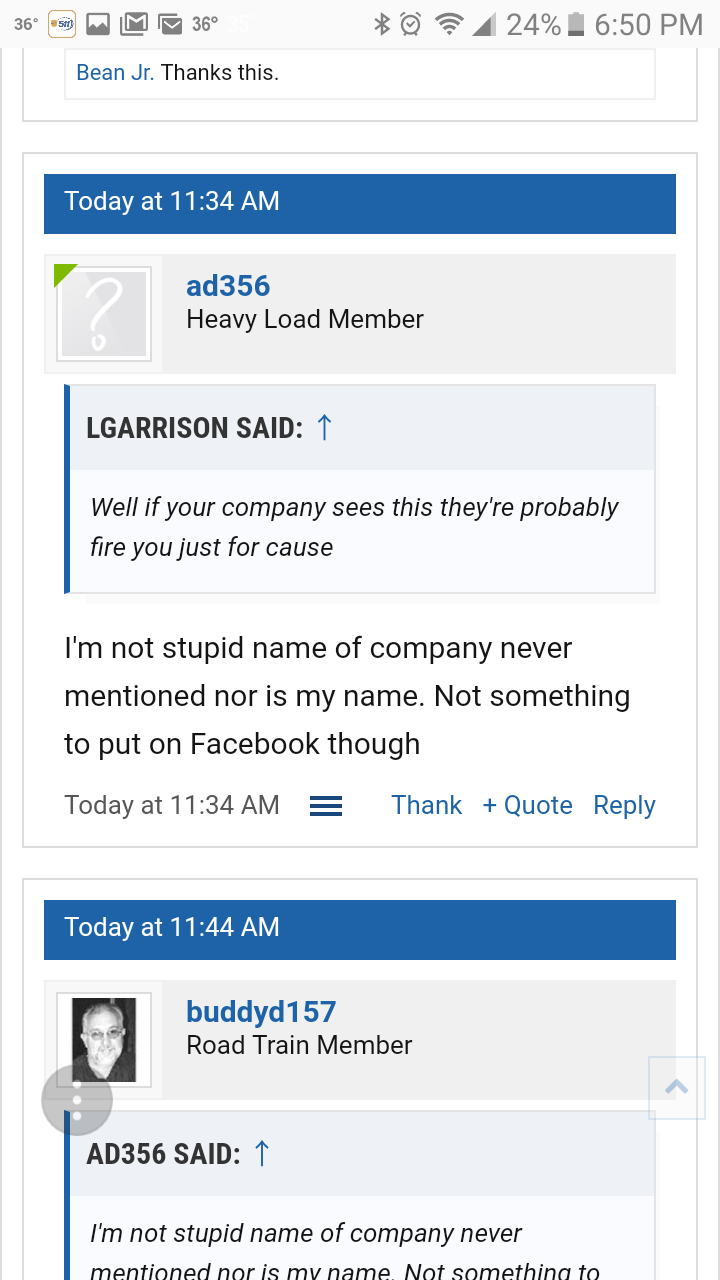This screenshot has height=1280, width=720.
Task: Add ad356's post to multi-quote
Action: [x=527, y=805]
